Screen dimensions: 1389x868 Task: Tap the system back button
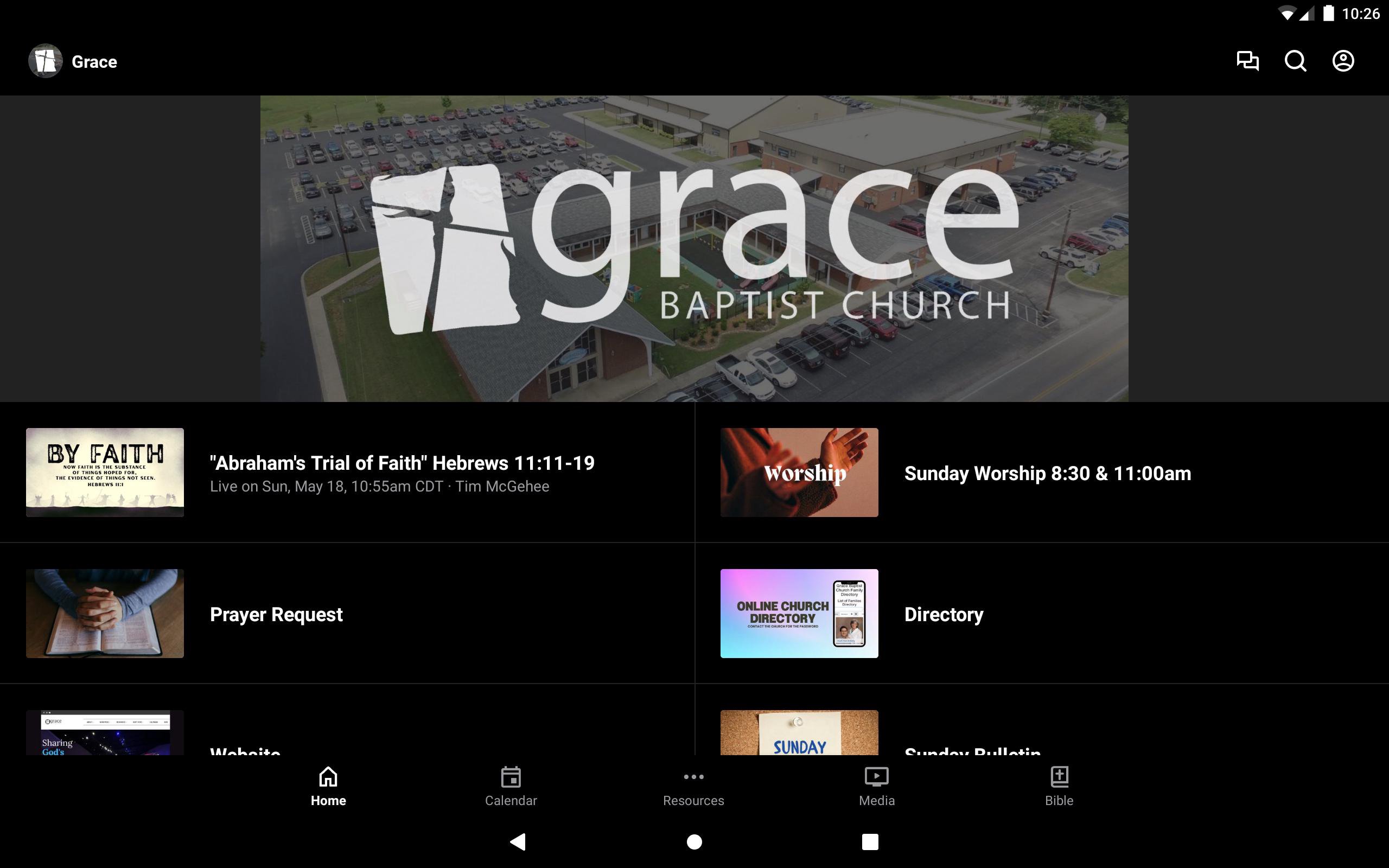coord(518,841)
